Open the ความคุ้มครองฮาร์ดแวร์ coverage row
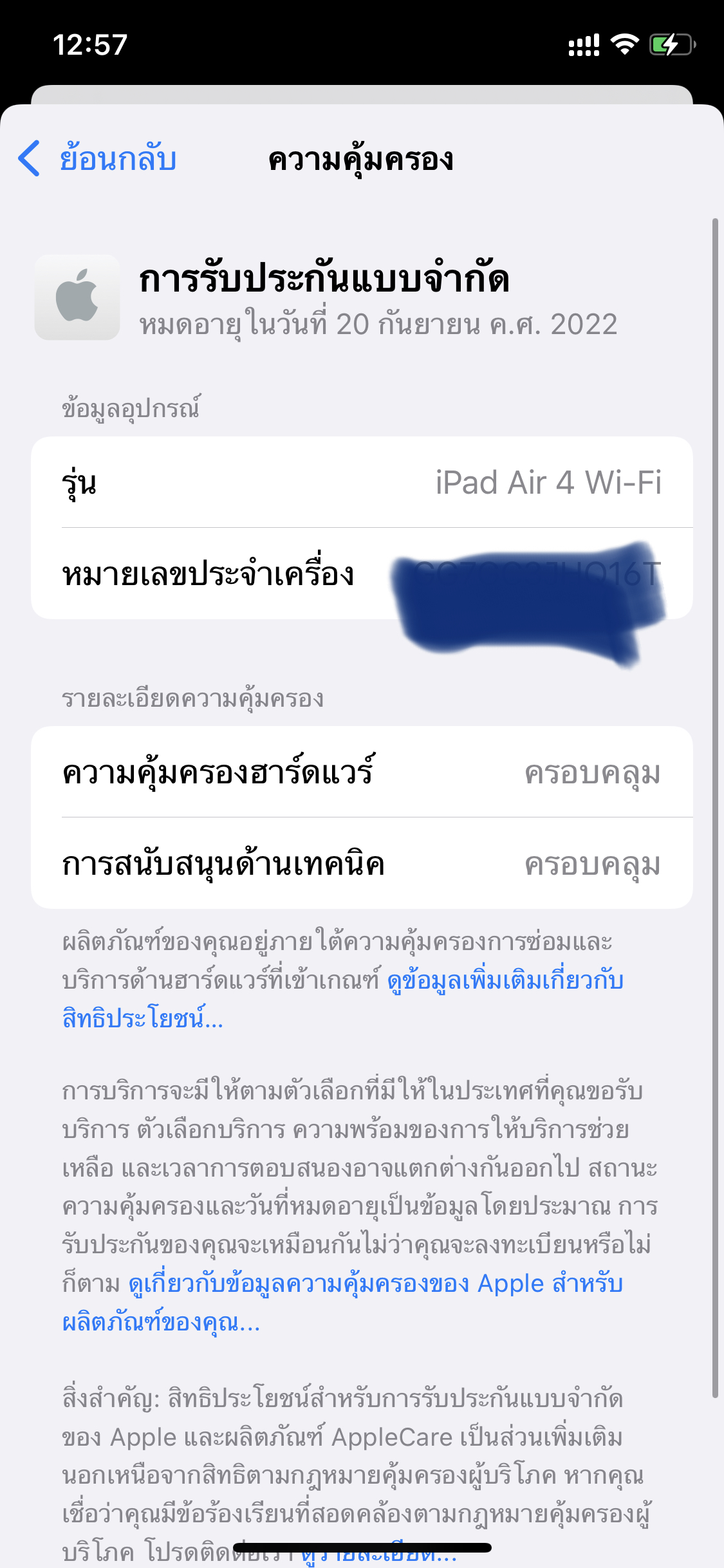Image resolution: width=724 pixels, height=1568 pixels. click(x=362, y=774)
